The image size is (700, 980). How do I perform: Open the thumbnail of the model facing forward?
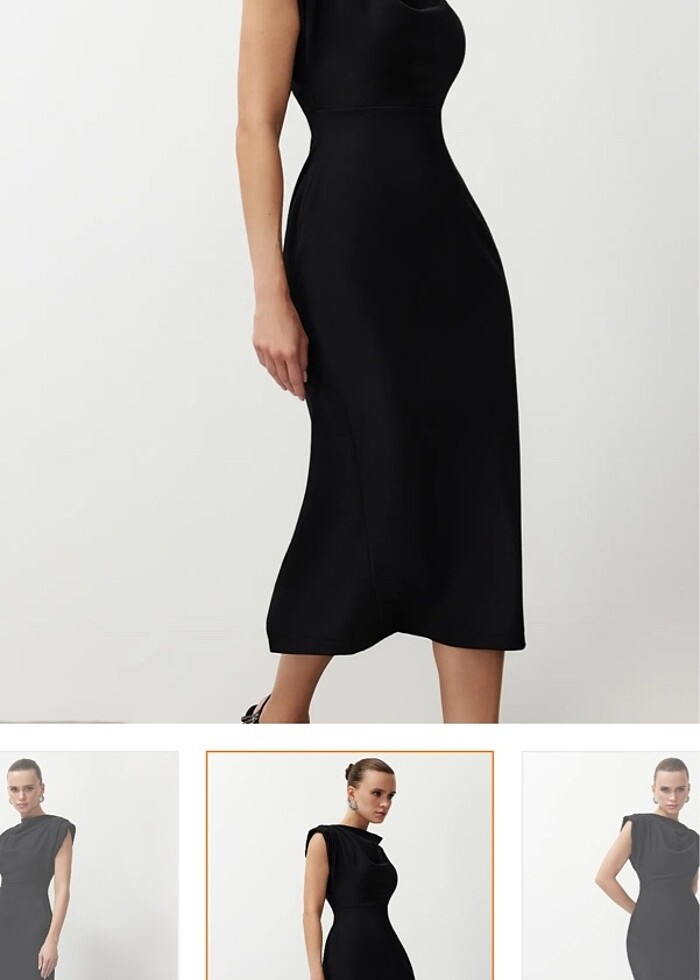[88, 866]
